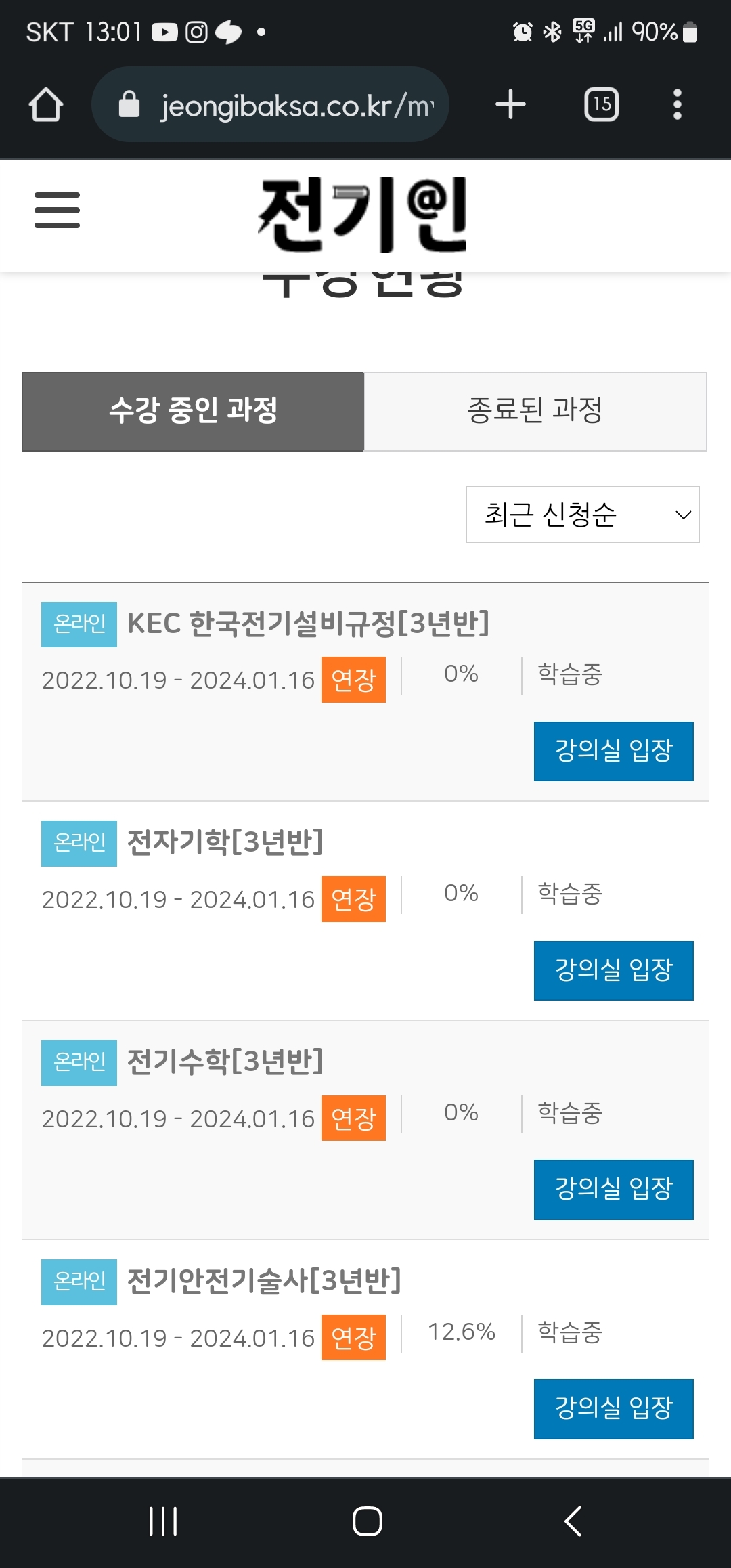The image size is (731, 1568).
Task: Tap 연장 for 전자기학[3년반]
Action: (x=353, y=899)
